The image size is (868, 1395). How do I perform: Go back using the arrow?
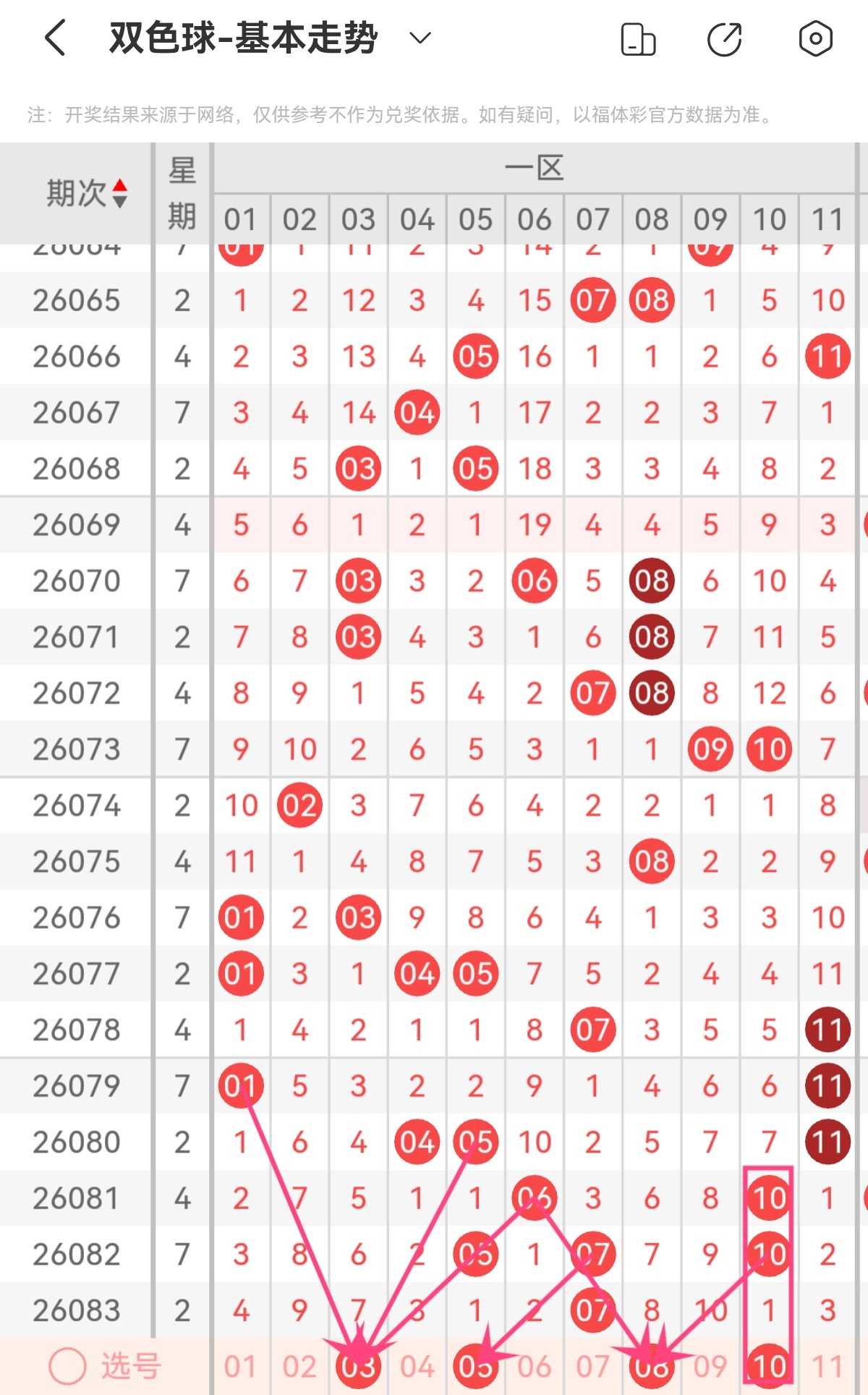tap(56, 38)
